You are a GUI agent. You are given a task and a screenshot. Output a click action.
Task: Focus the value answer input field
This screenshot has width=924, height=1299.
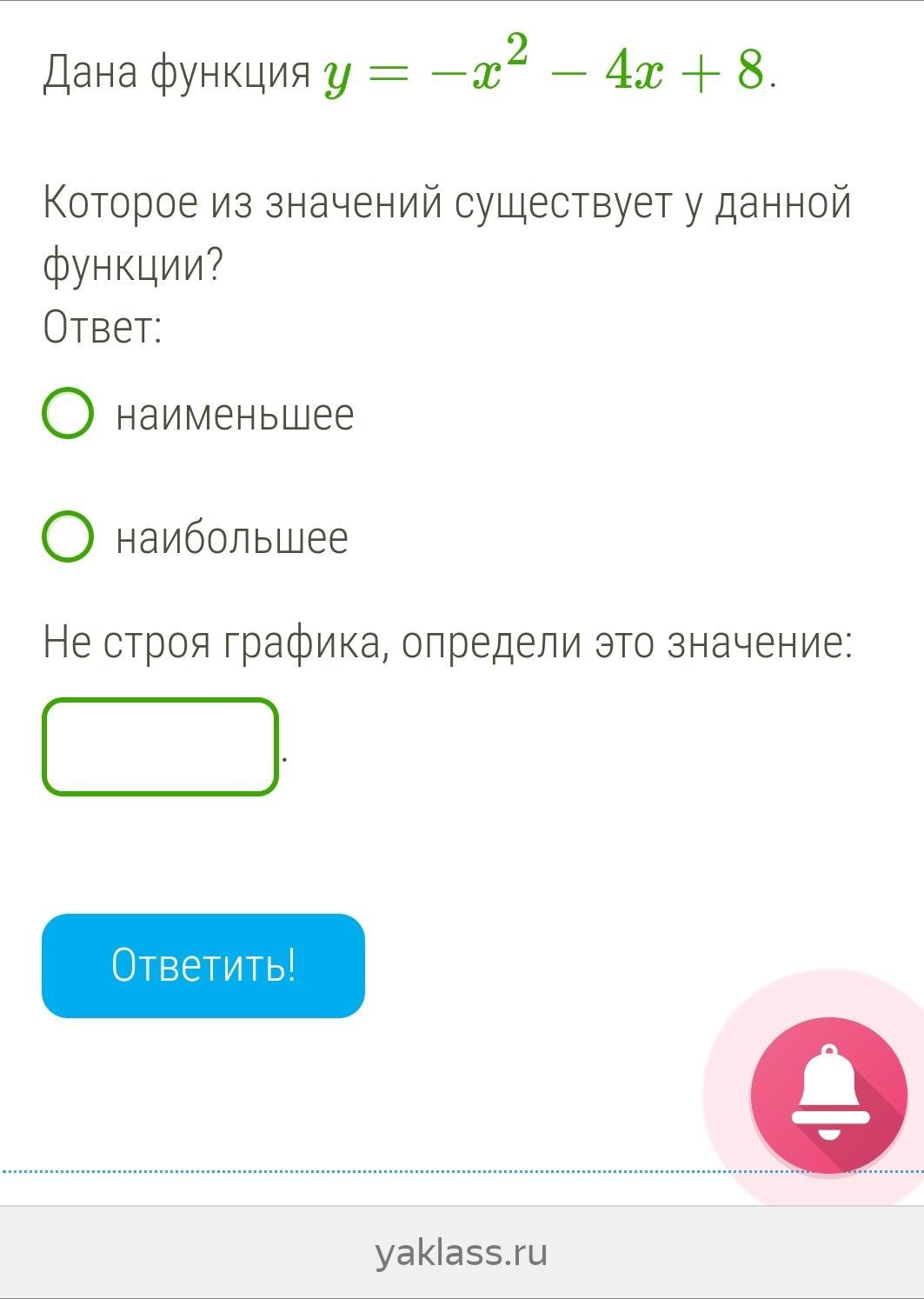click(x=160, y=747)
